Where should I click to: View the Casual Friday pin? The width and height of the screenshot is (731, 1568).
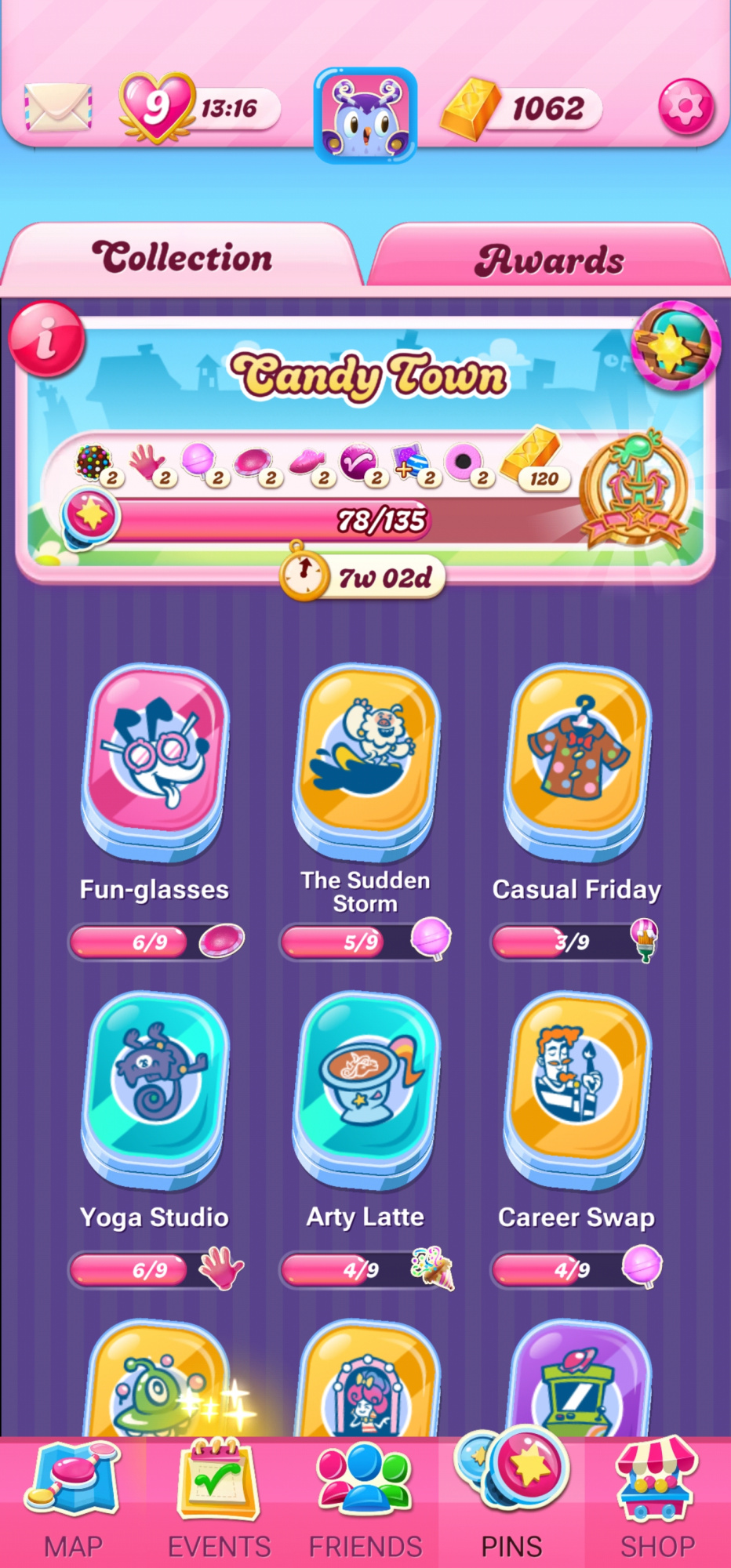pos(577,759)
